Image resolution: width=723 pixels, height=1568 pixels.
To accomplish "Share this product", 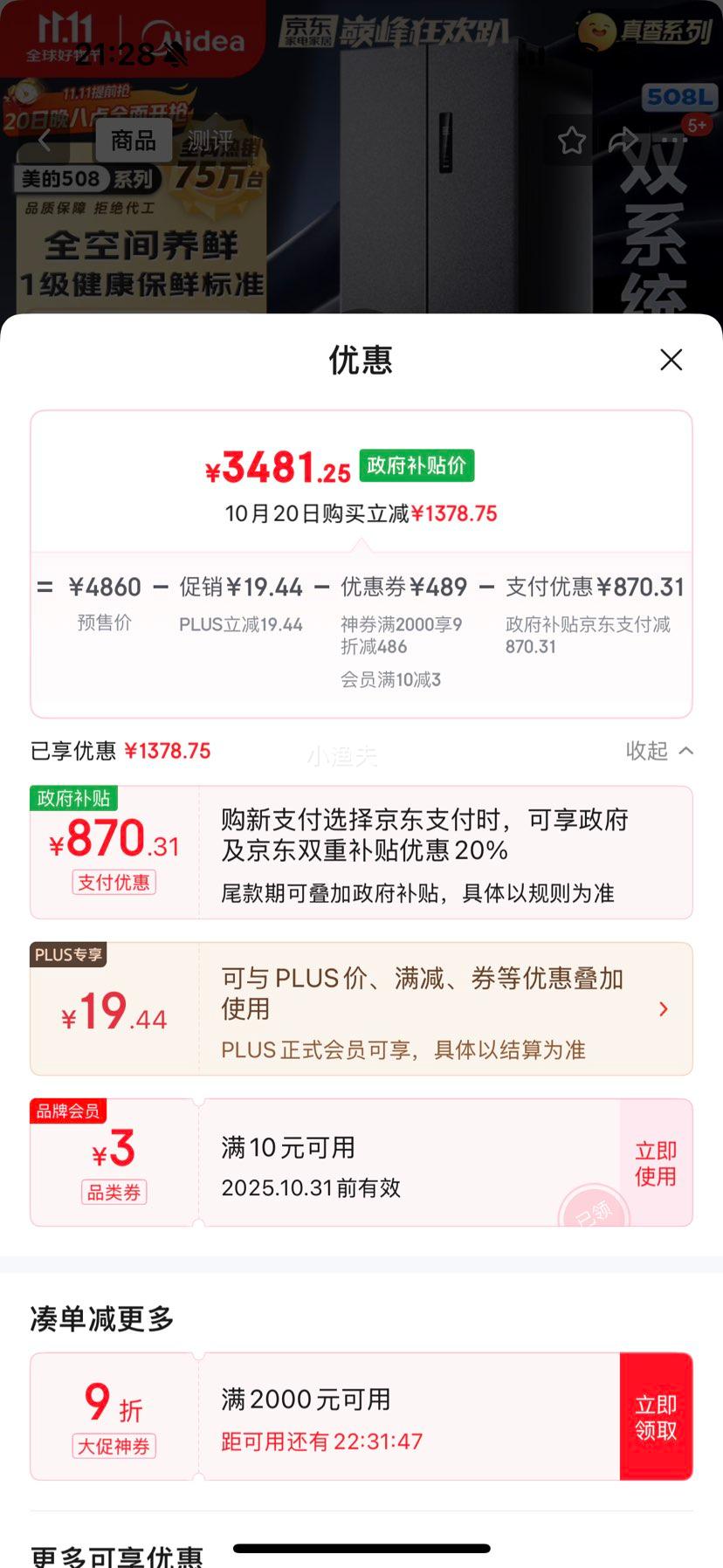I will tap(623, 141).
